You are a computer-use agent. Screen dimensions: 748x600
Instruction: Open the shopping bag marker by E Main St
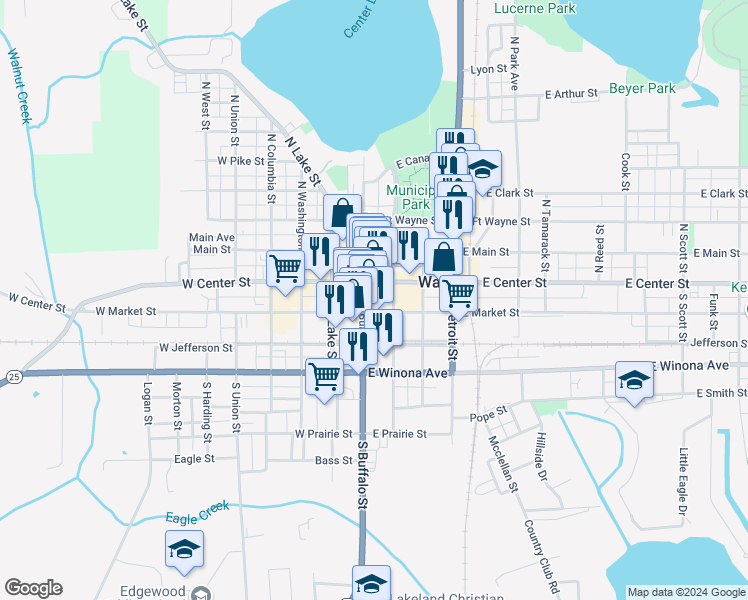coord(444,258)
